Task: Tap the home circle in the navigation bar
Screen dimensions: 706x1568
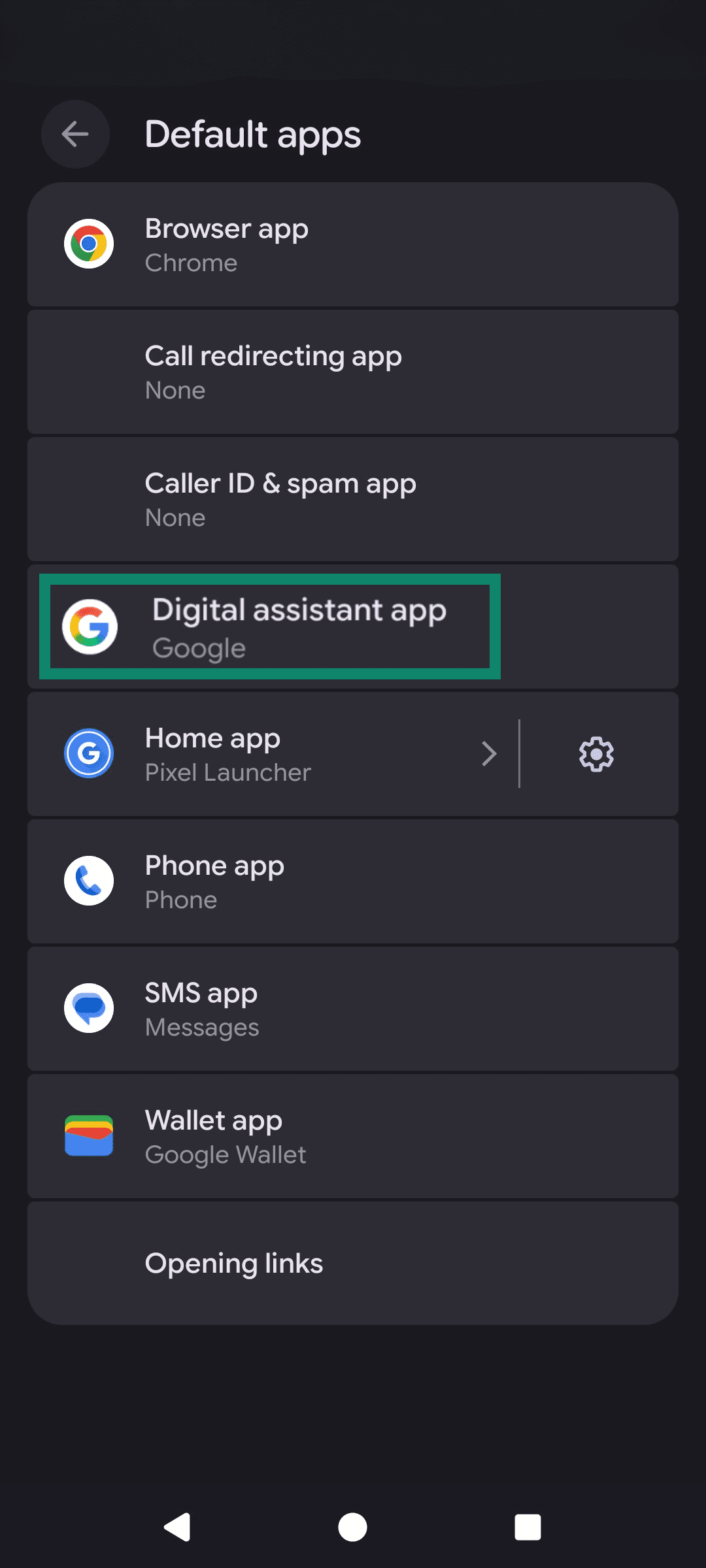Action: tap(352, 1526)
